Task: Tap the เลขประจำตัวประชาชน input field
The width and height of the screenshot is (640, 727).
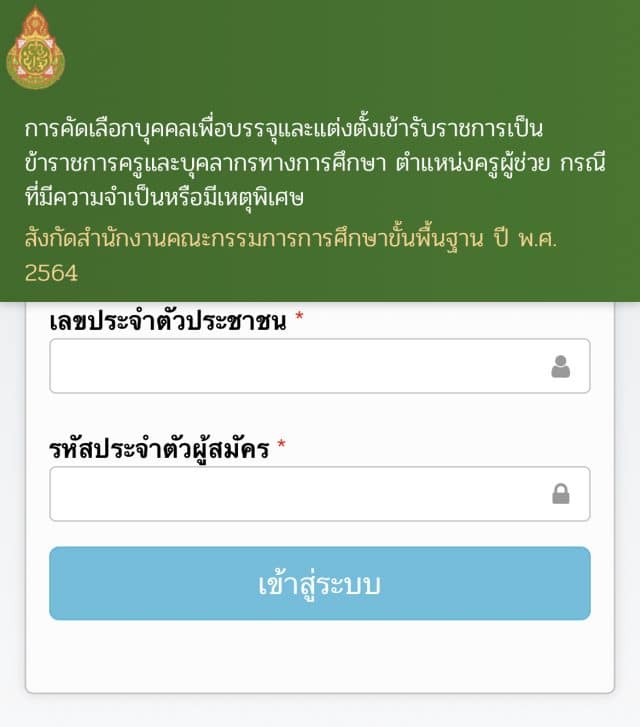Action: click(300, 366)
